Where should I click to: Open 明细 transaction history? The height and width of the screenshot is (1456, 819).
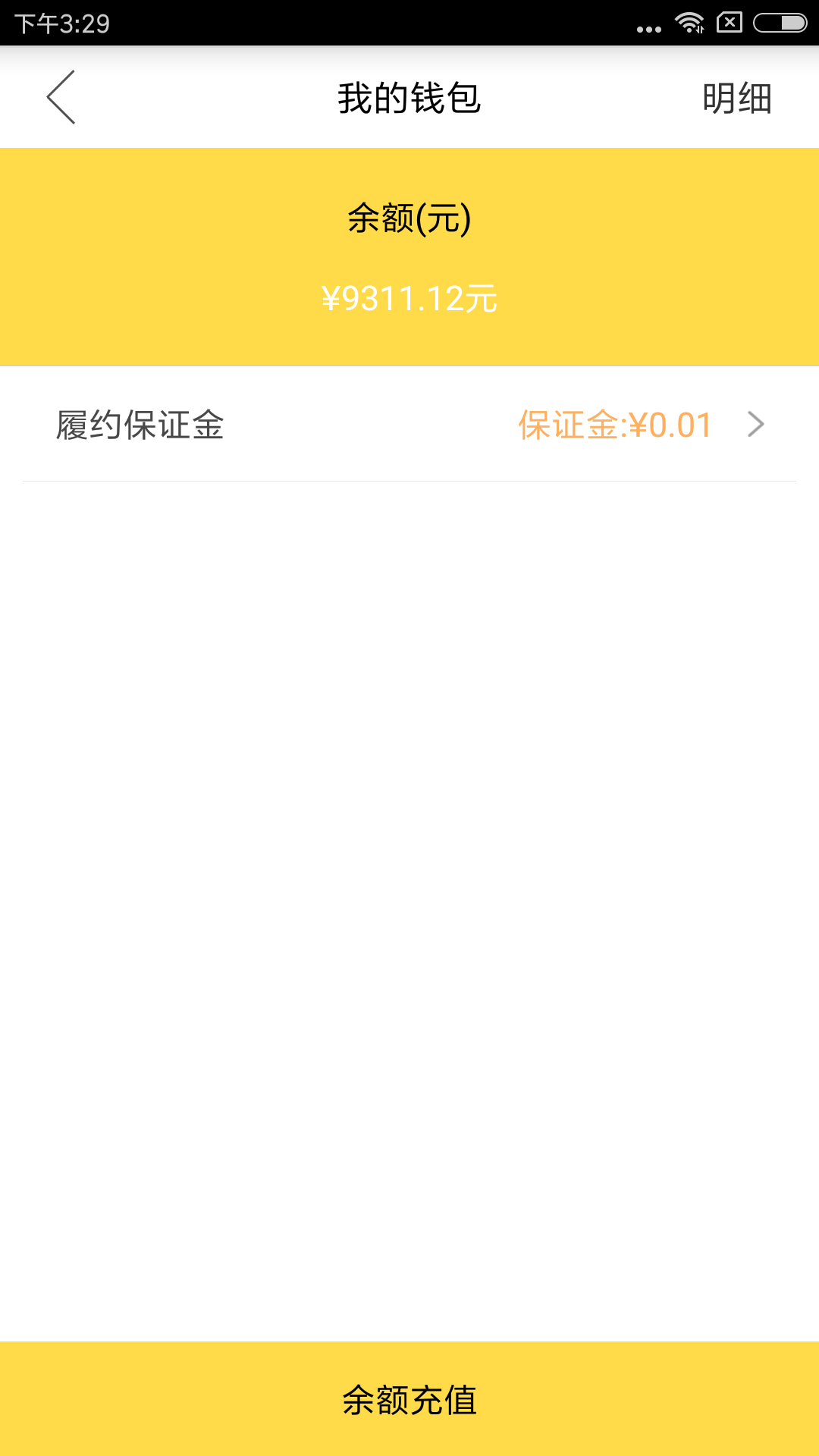(x=738, y=99)
